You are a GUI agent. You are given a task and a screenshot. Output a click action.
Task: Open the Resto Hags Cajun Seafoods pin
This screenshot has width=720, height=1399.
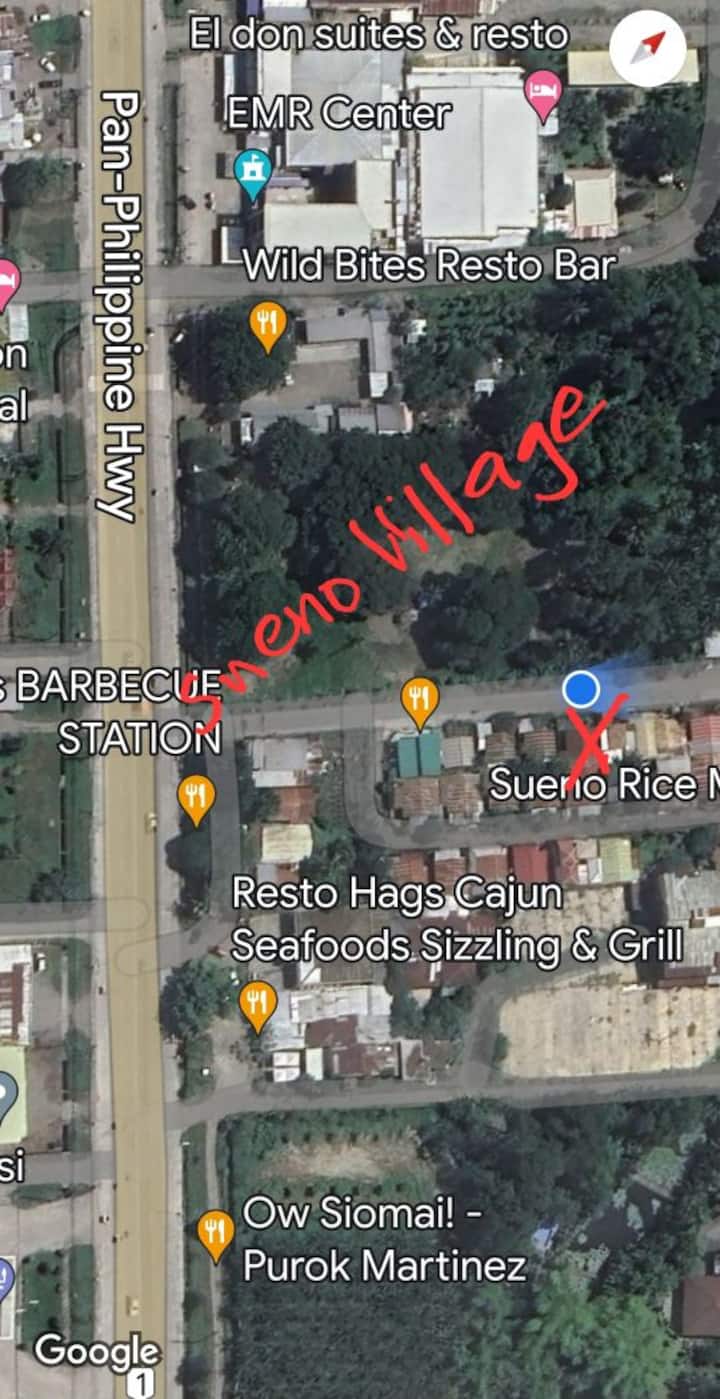258,1004
